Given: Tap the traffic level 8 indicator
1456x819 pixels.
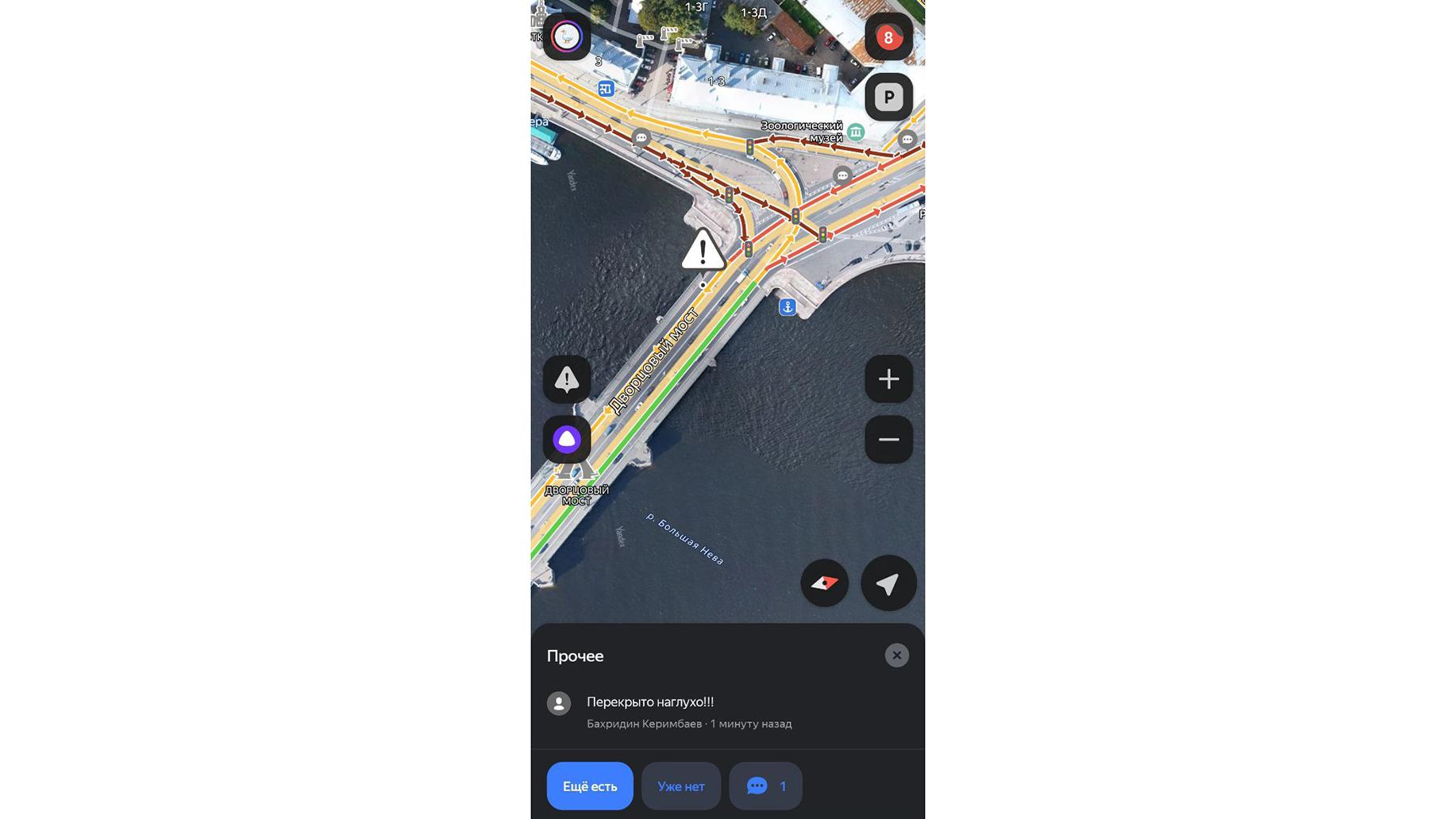Looking at the screenshot, I should tap(888, 37).
